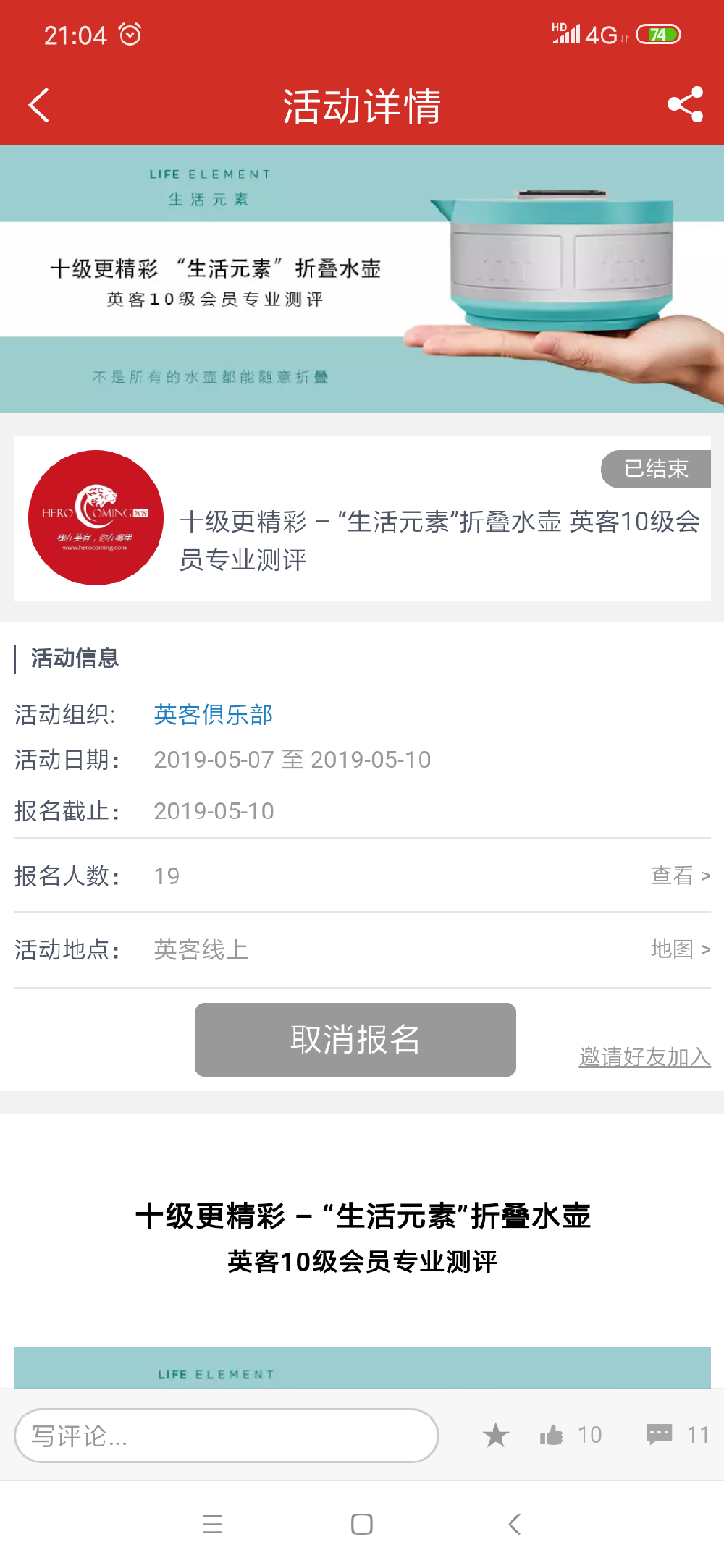Share this activity
724x1568 pixels.
click(685, 105)
